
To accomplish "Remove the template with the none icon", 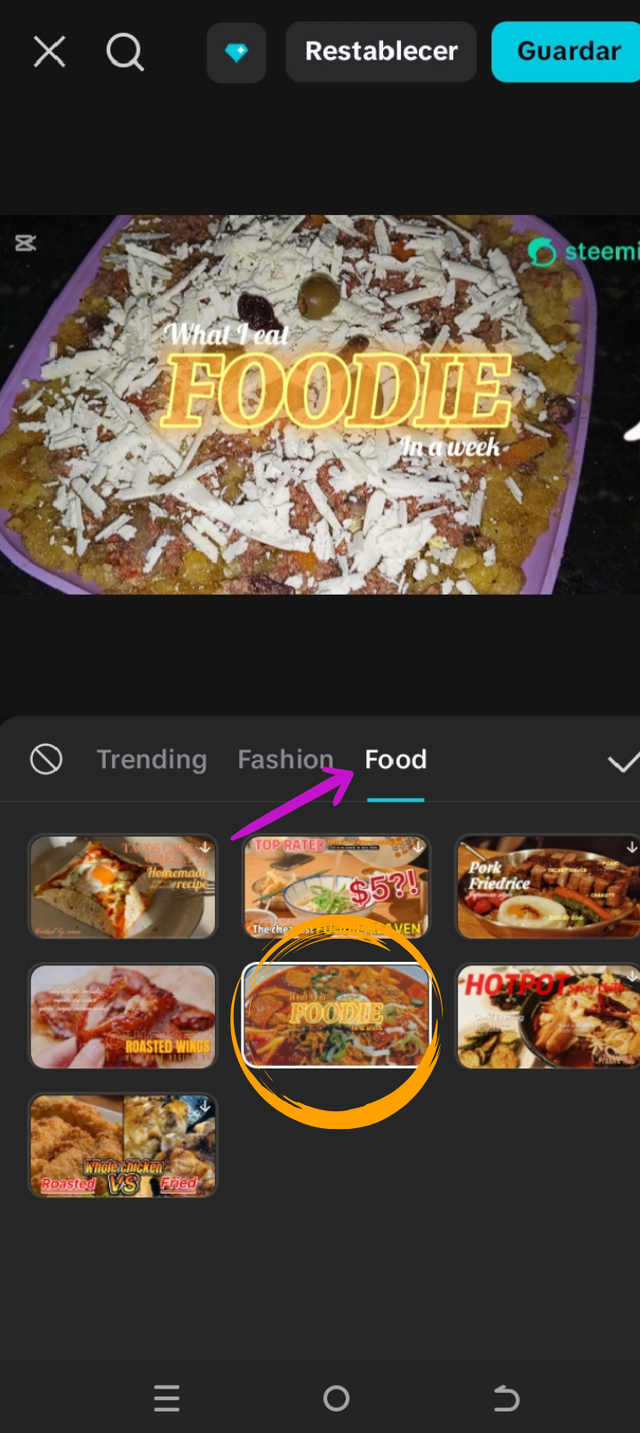I will pyautogui.click(x=46, y=760).
